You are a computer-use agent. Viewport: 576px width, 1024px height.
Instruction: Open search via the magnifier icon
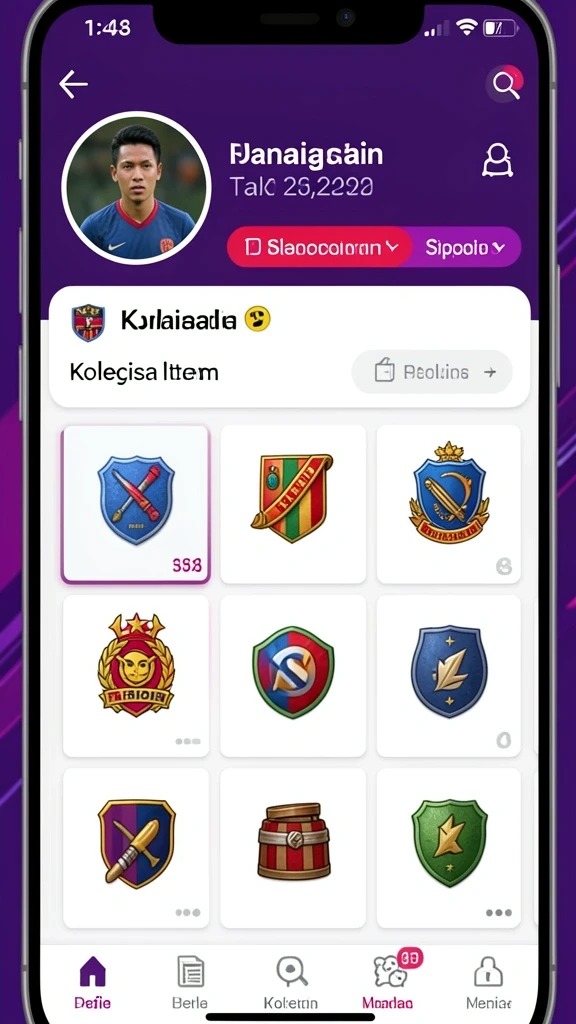click(505, 84)
